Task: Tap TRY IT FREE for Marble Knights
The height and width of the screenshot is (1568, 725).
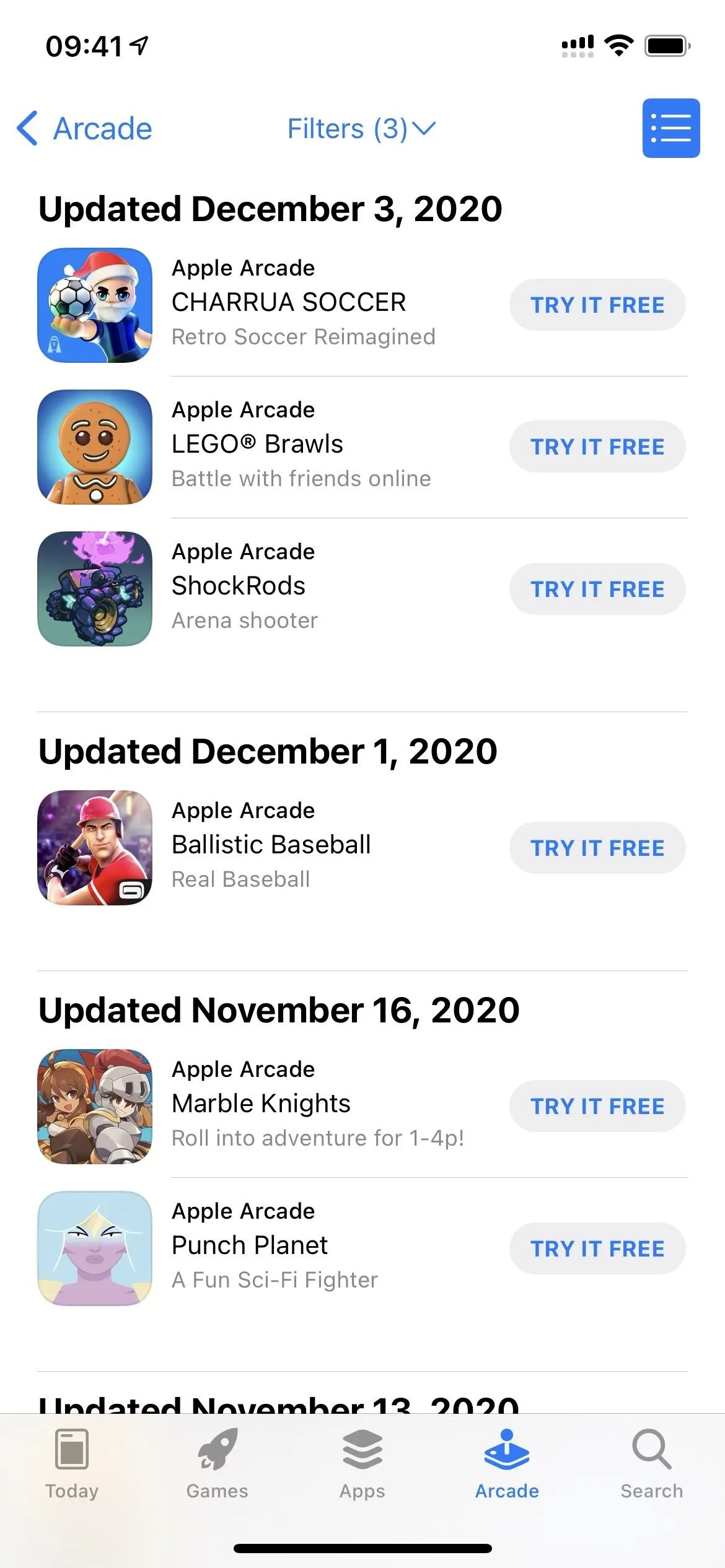Action: pos(597,1106)
